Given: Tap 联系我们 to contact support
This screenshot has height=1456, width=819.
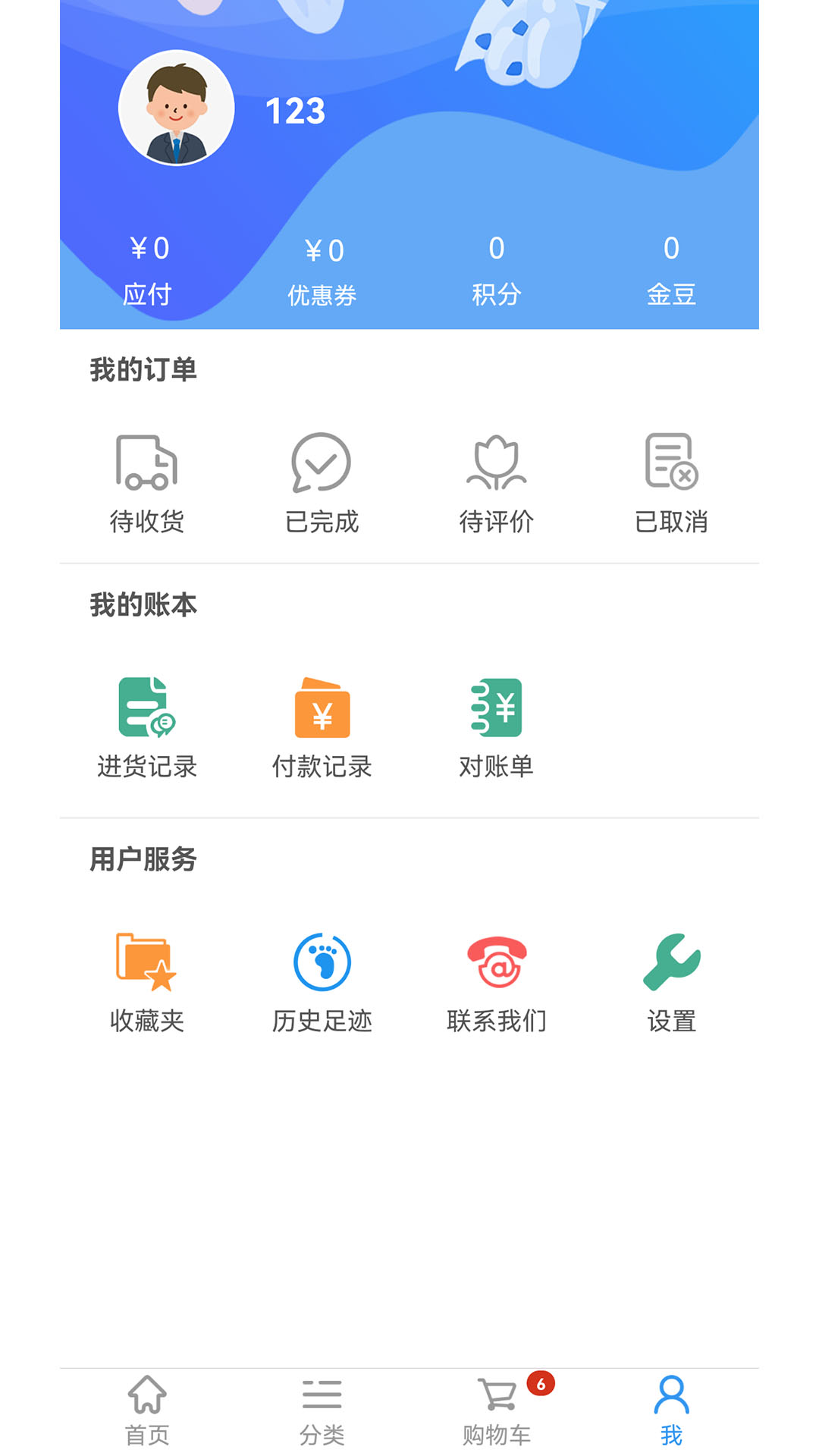Looking at the screenshot, I should point(497,982).
